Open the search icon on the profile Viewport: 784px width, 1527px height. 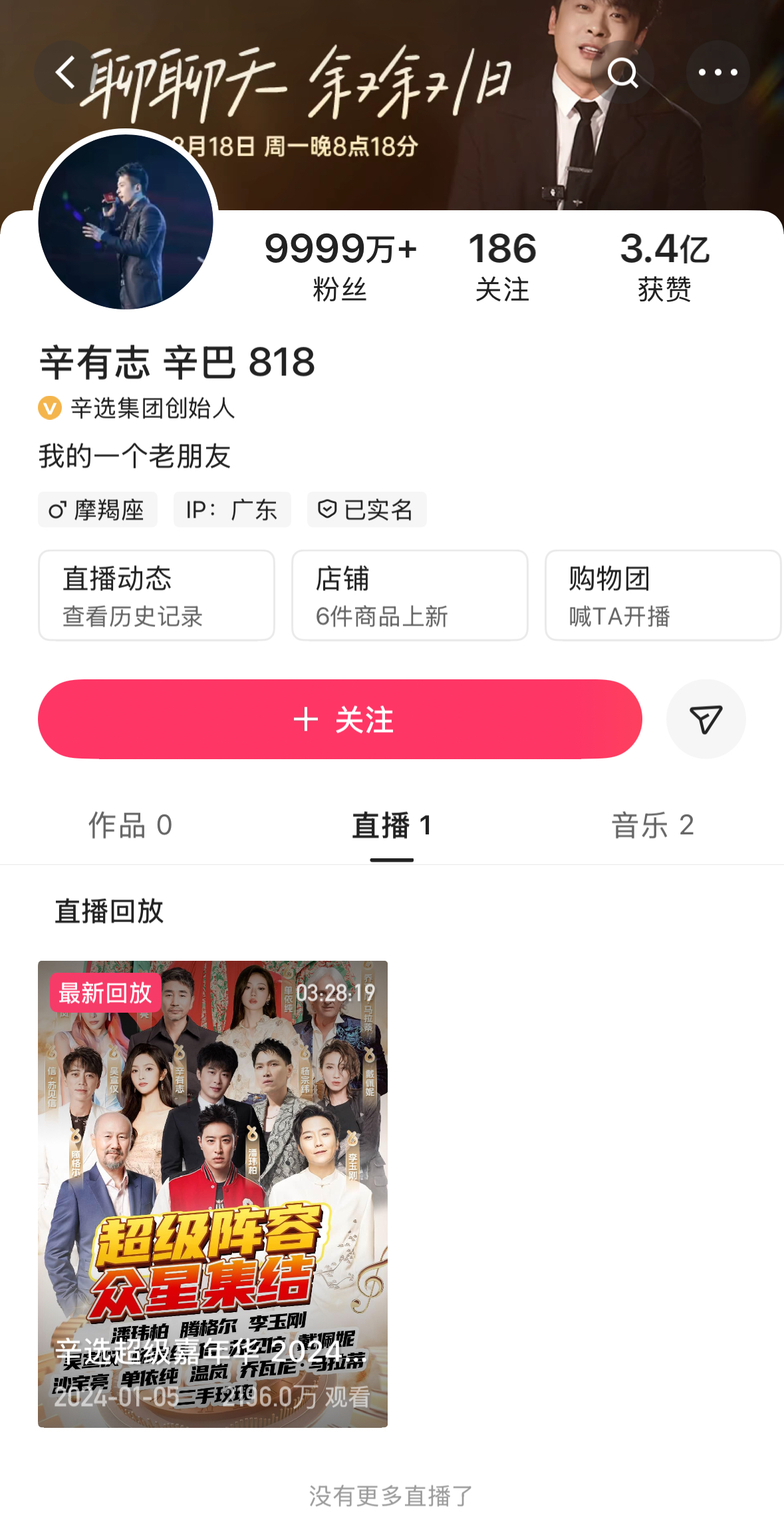(622, 73)
